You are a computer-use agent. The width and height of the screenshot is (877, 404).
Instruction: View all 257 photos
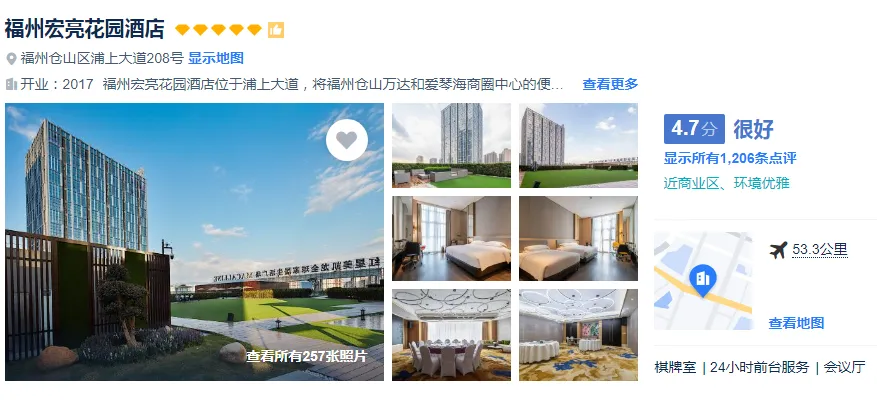point(306,356)
